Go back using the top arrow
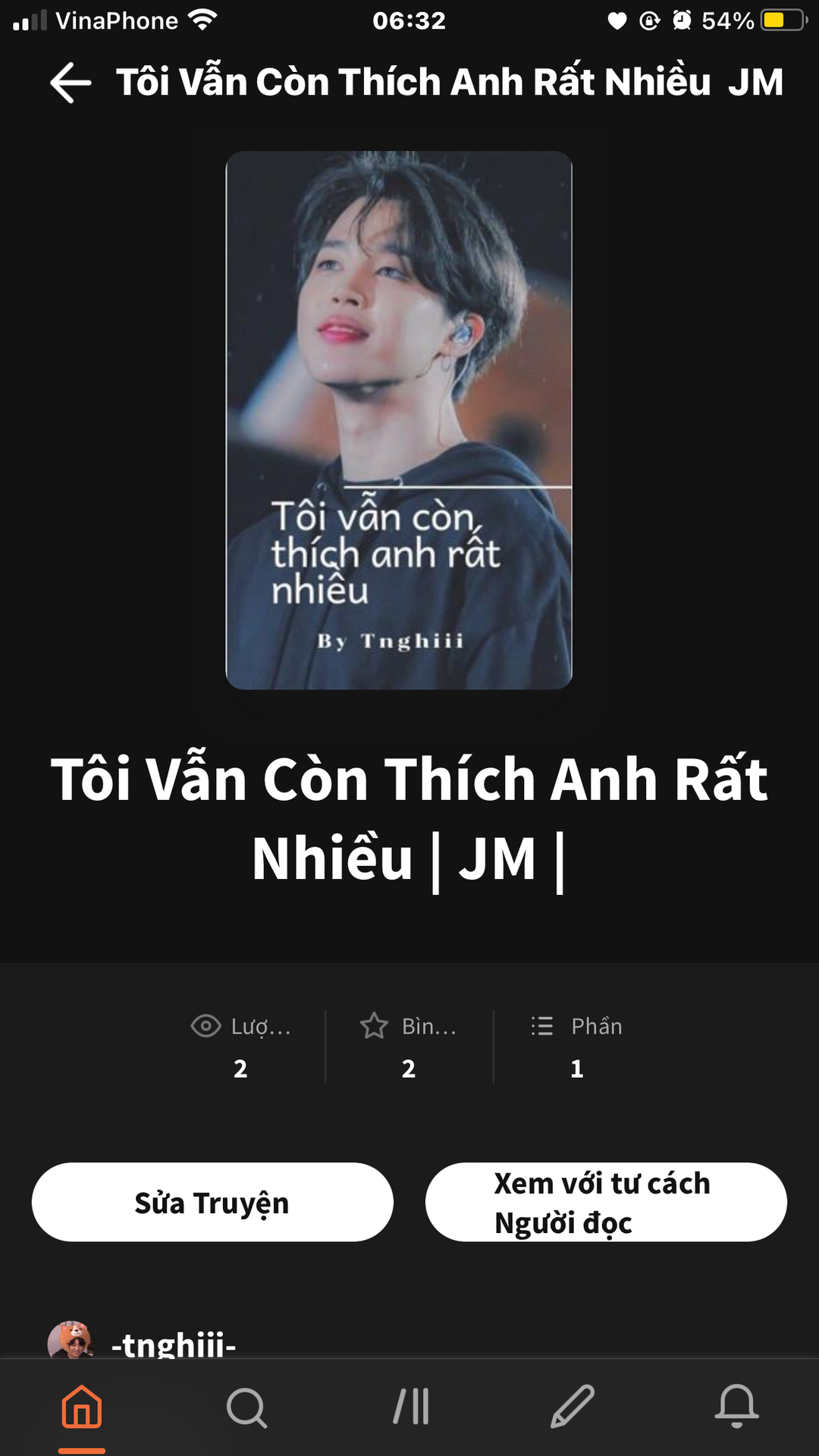The height and width of the screenshot is (1456, 819). click(71, 82)
